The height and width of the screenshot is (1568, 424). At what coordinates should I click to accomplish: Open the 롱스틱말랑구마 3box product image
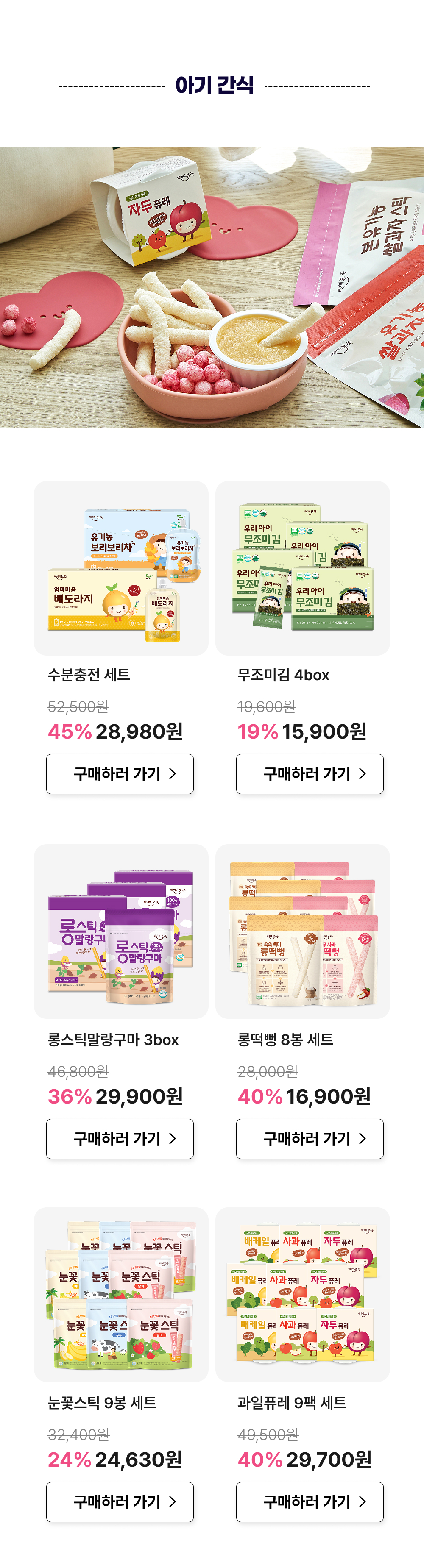(121, 931)
